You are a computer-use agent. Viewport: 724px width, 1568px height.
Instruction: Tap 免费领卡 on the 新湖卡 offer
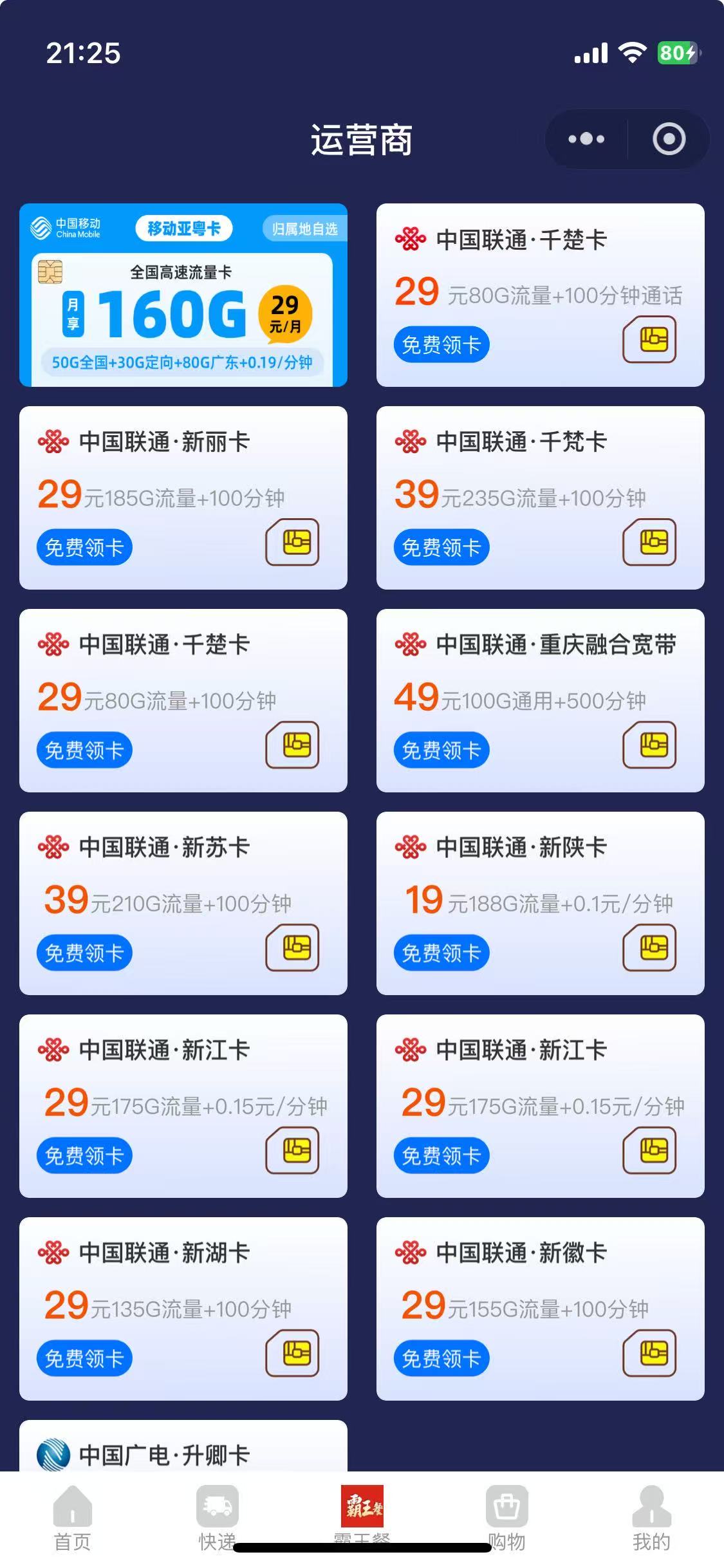coord(86,1357)
